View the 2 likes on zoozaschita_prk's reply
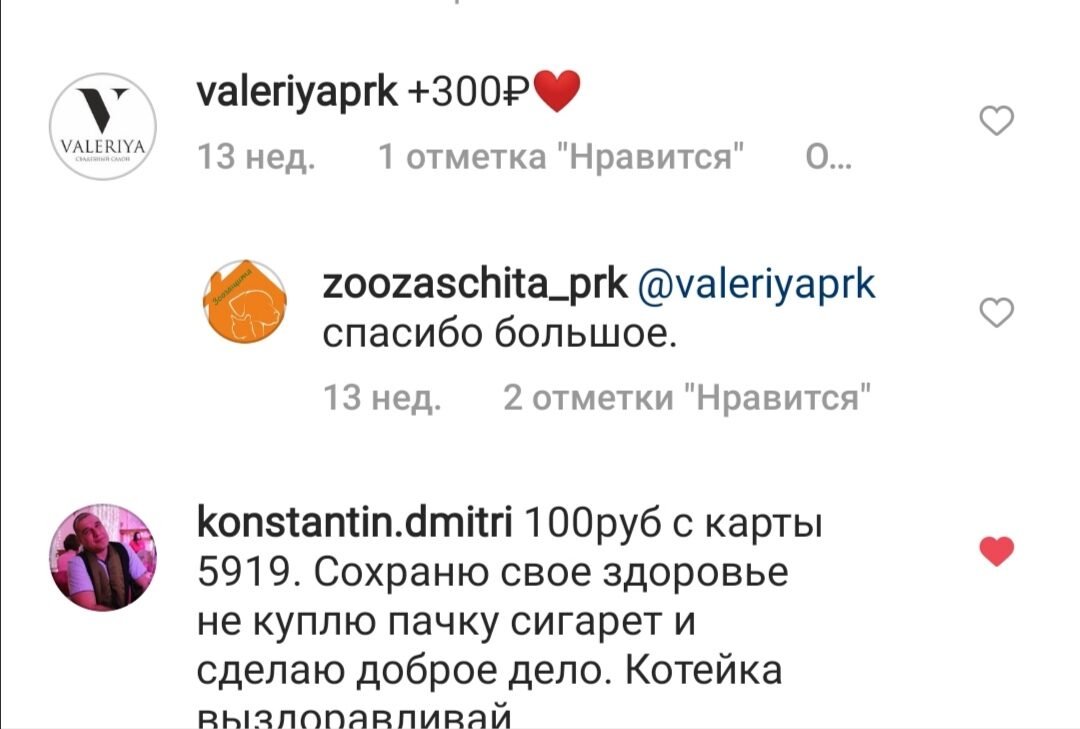The image size is (1080, 729). (685, 398)
